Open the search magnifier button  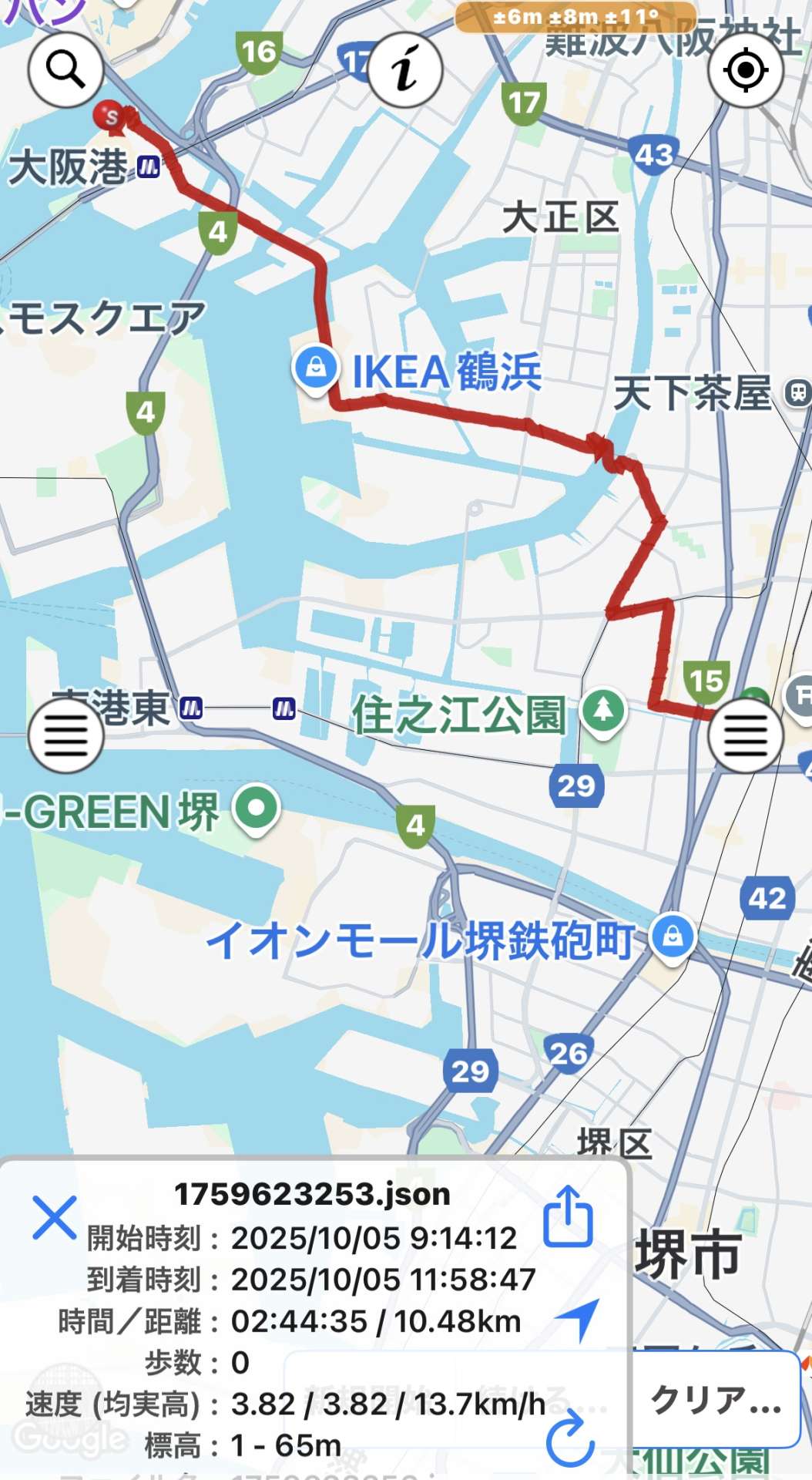pos(66,70)
